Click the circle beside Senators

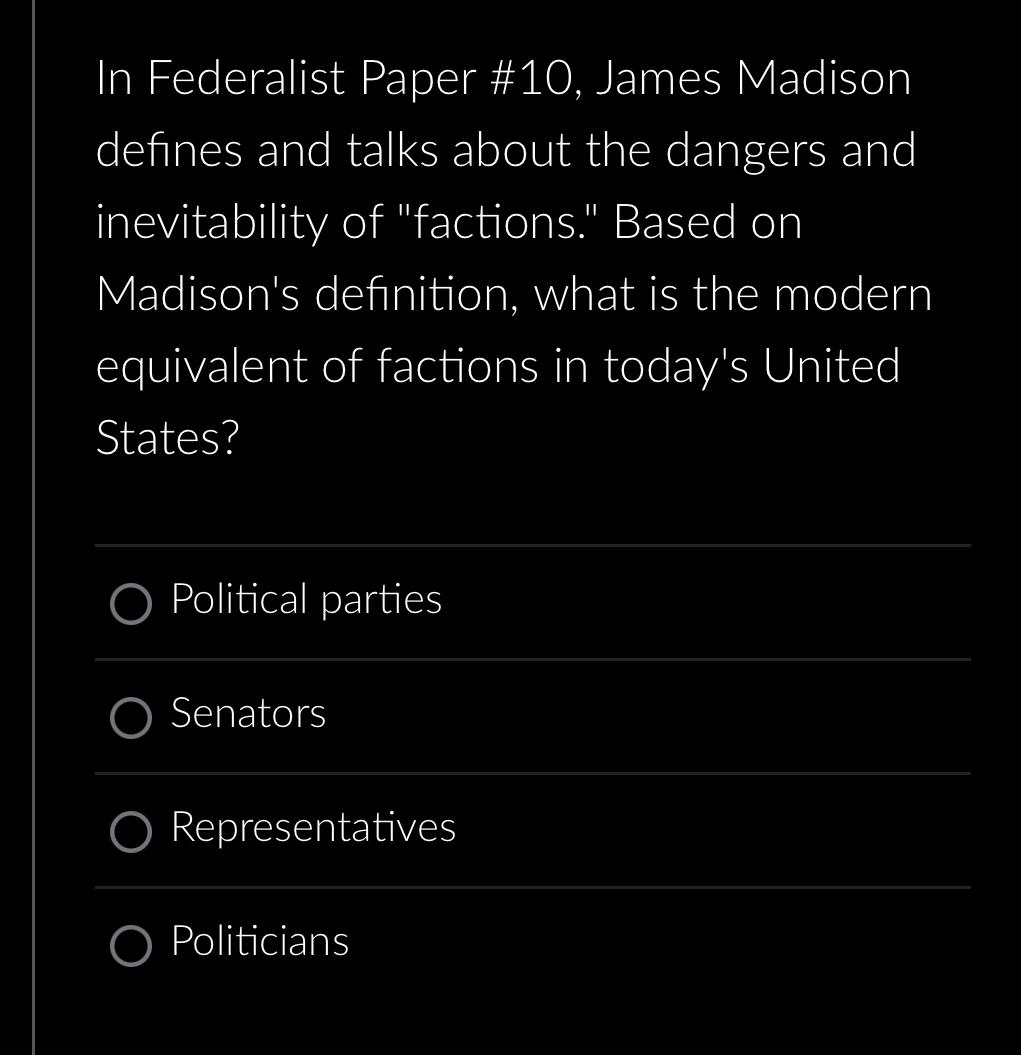[x=131, y=718]
